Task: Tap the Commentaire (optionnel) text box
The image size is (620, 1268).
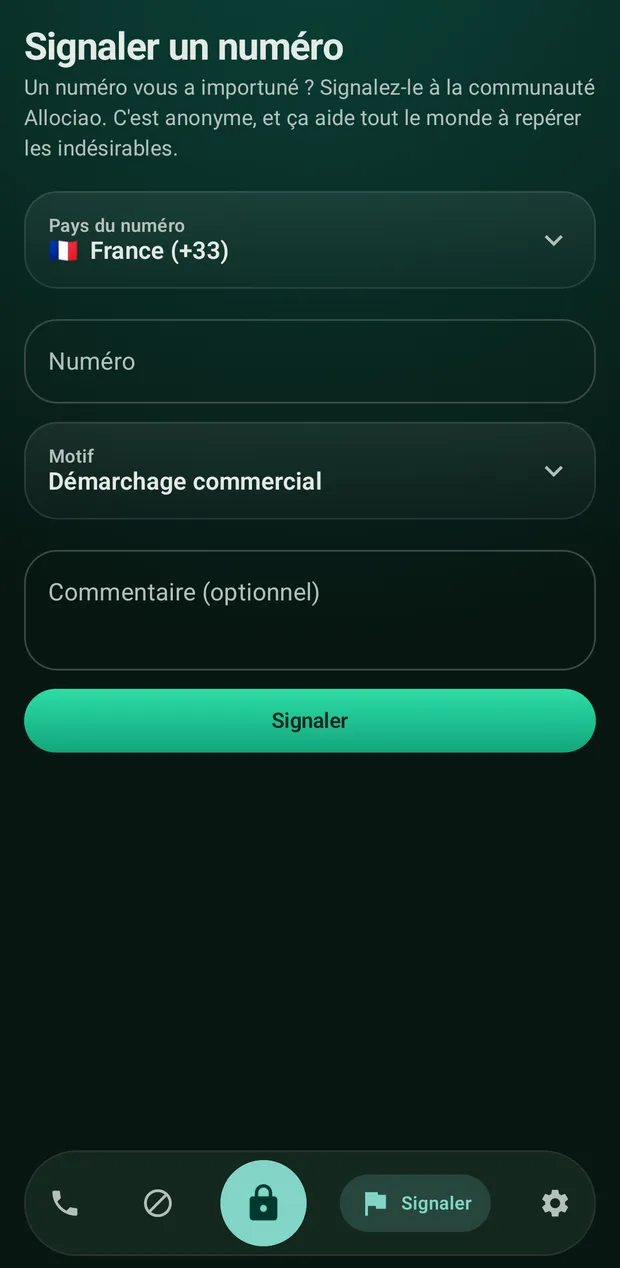Action: (310, 610)
